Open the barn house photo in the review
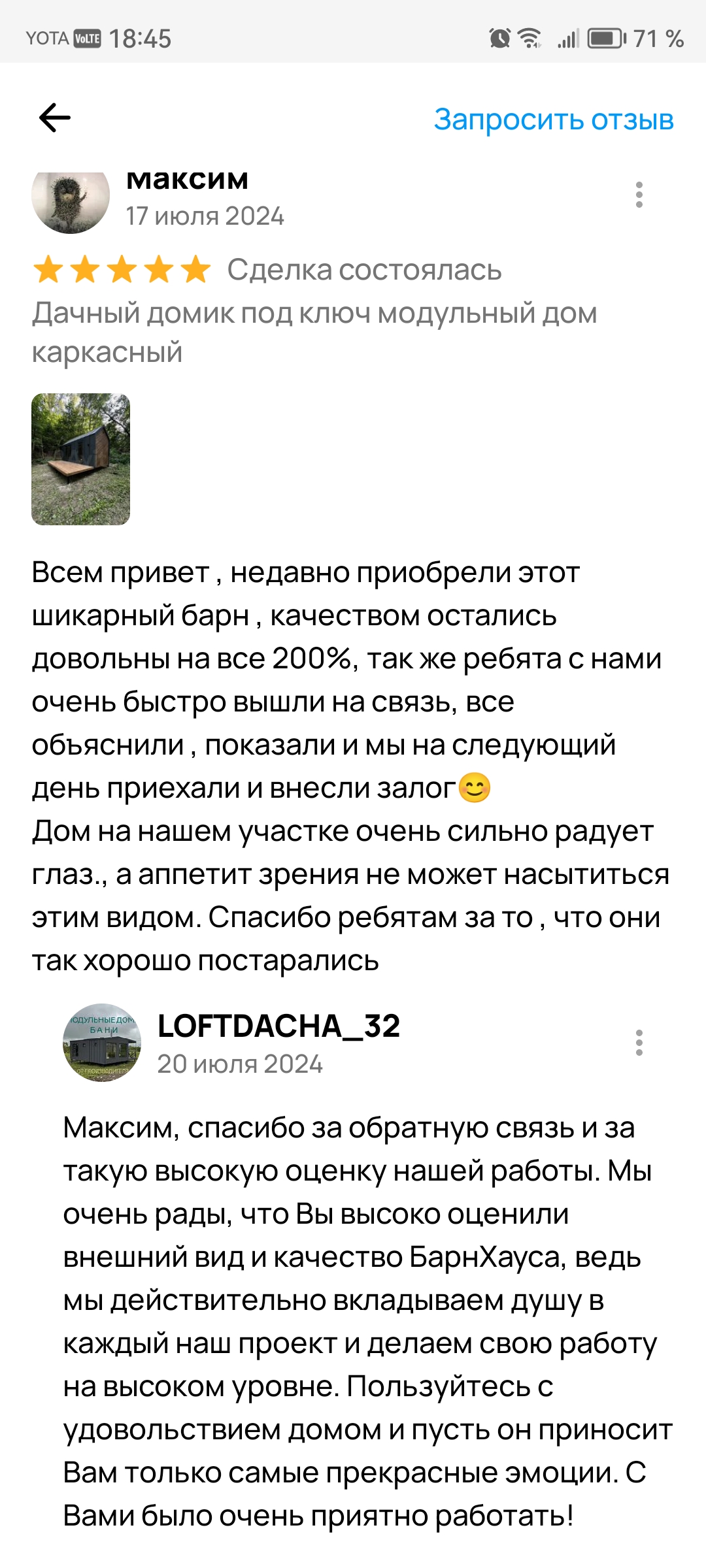 pos(81,459)
